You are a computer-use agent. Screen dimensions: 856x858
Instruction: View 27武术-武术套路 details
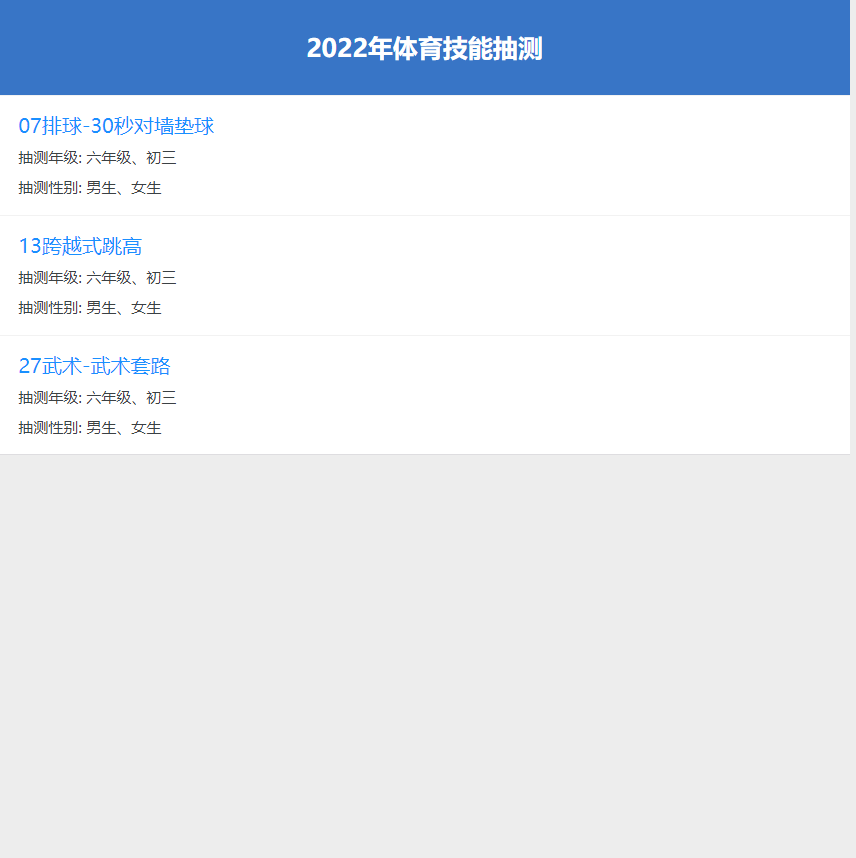click(95, 366)
